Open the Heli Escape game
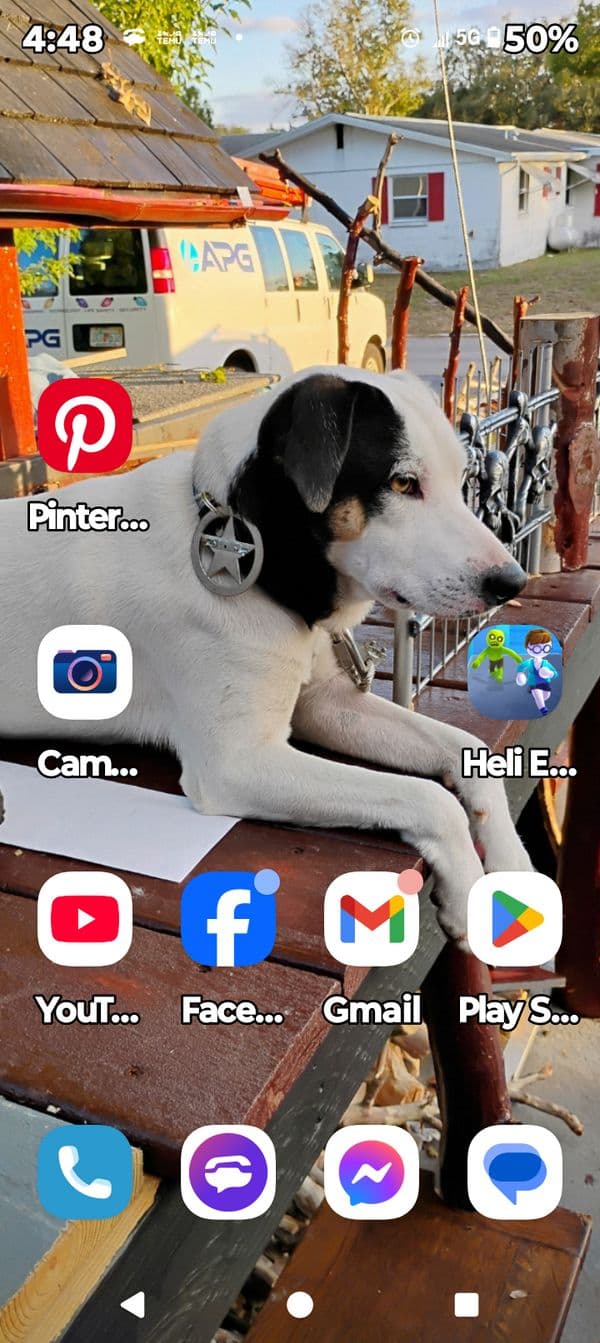Screen dimensions: 600x1343 pos(515,672)
